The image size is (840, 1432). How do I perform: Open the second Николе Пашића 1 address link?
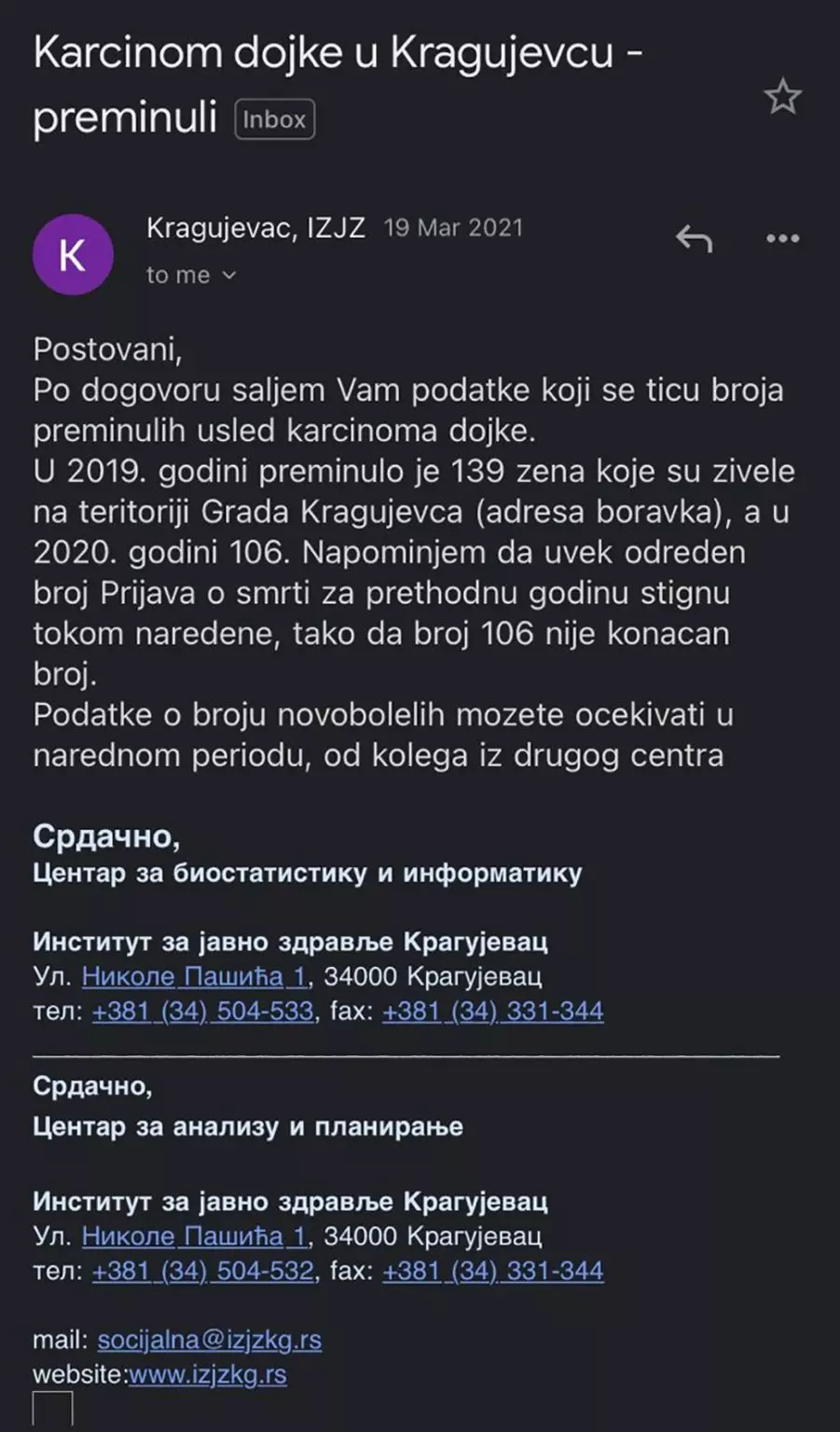point(194,1235)
